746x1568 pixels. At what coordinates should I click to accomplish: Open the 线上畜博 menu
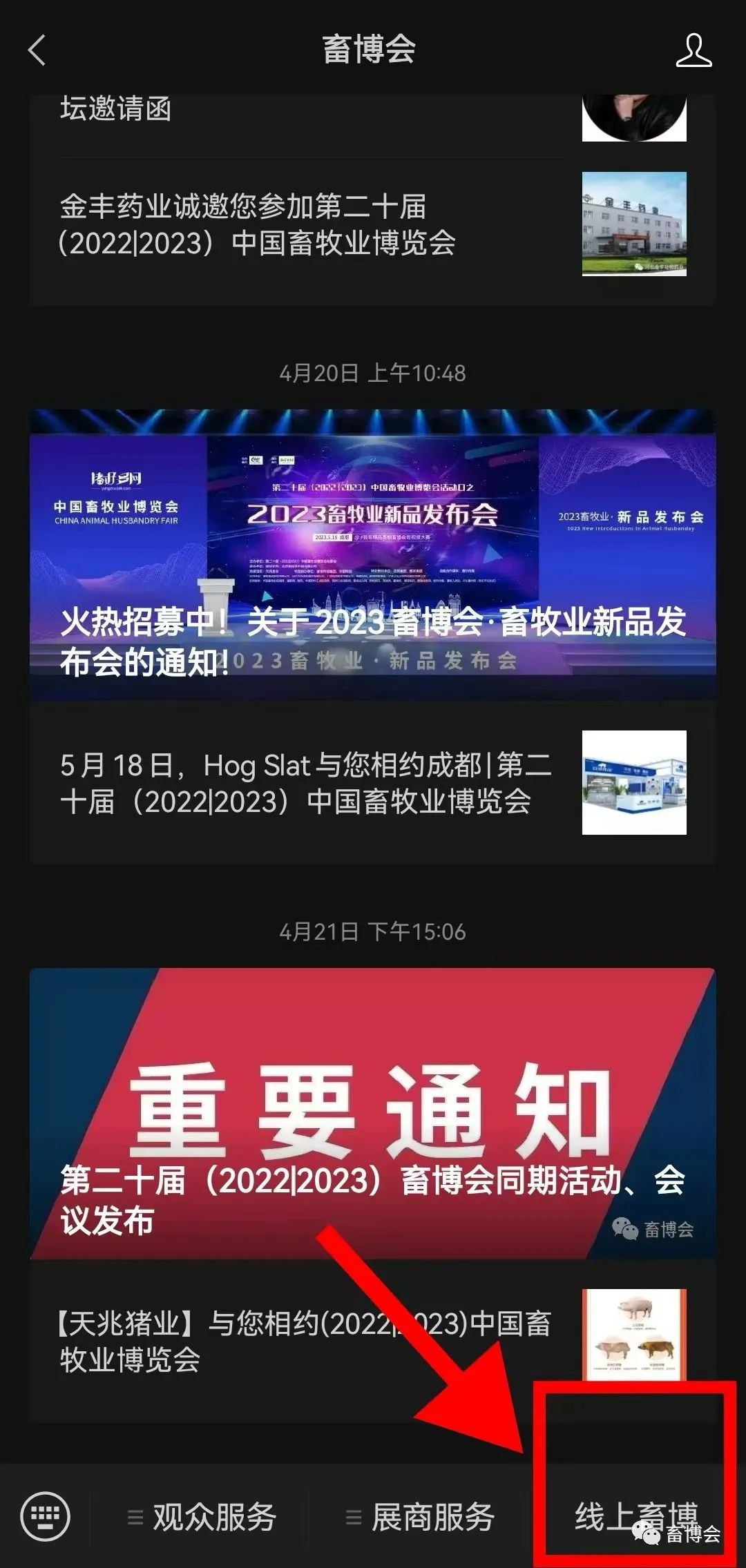click(636, 1517)
